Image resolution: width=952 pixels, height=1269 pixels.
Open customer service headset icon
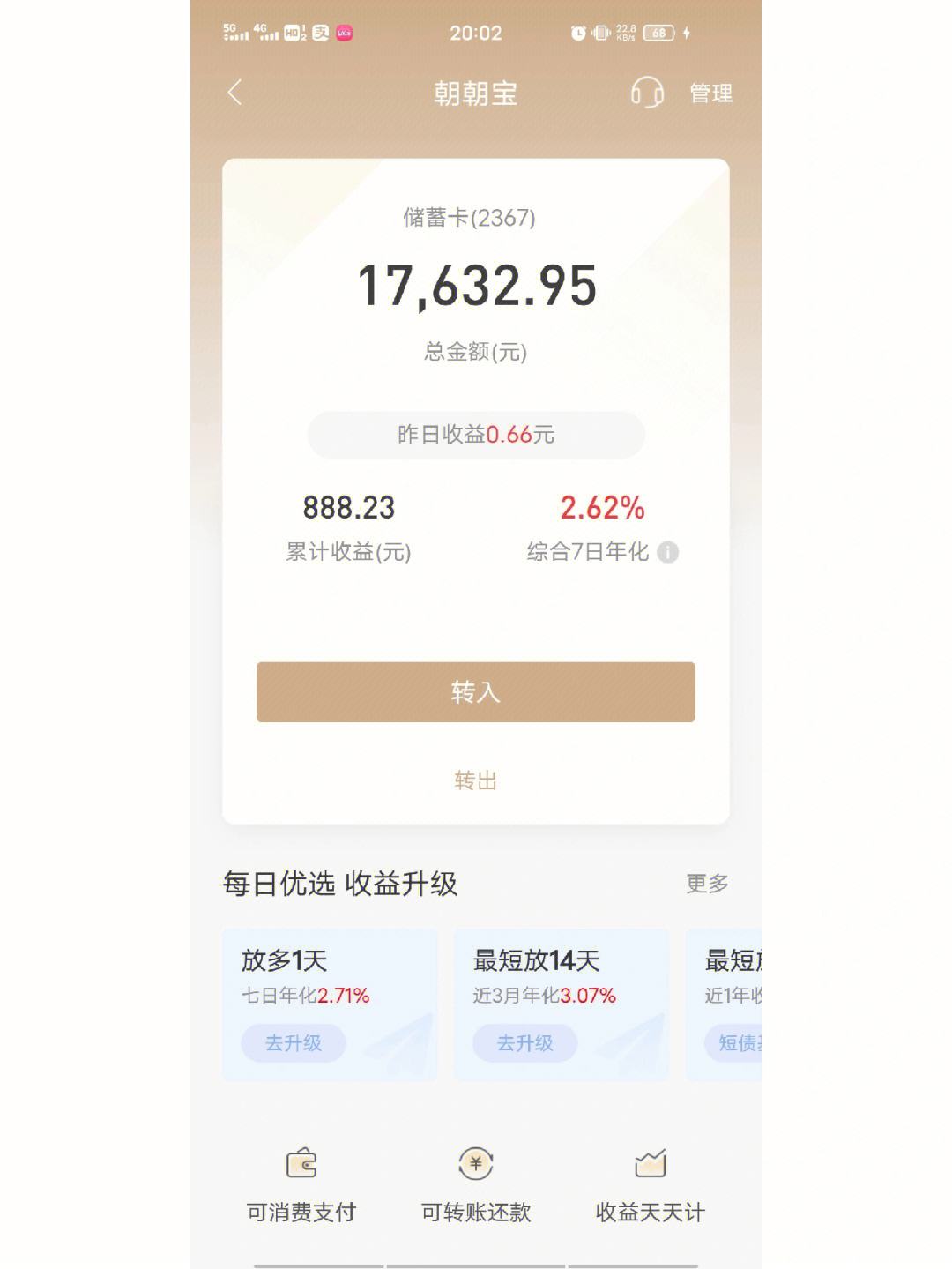pyautogui.click(x=647, y=93)
